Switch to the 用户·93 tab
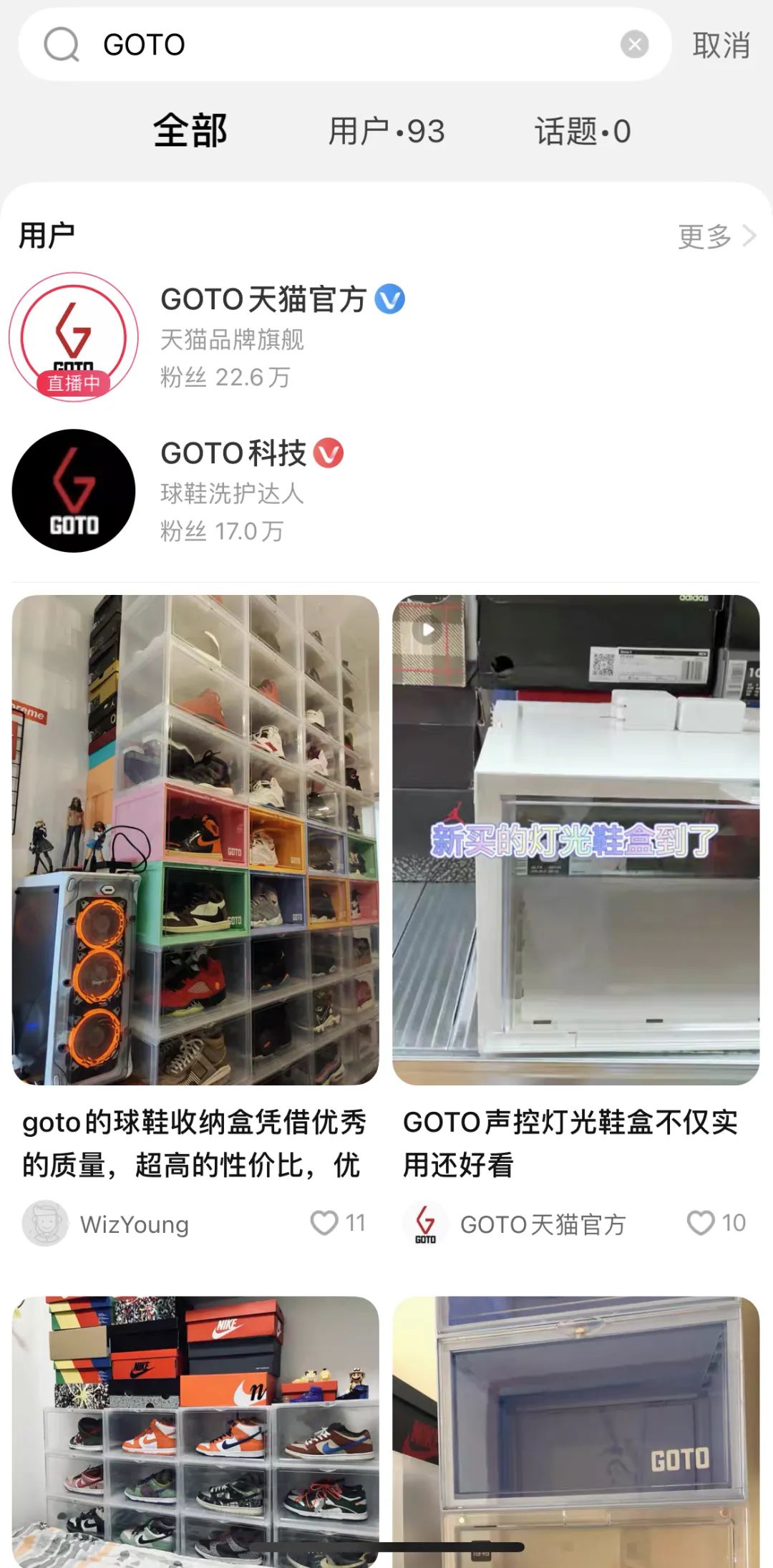 pos(386,130)
